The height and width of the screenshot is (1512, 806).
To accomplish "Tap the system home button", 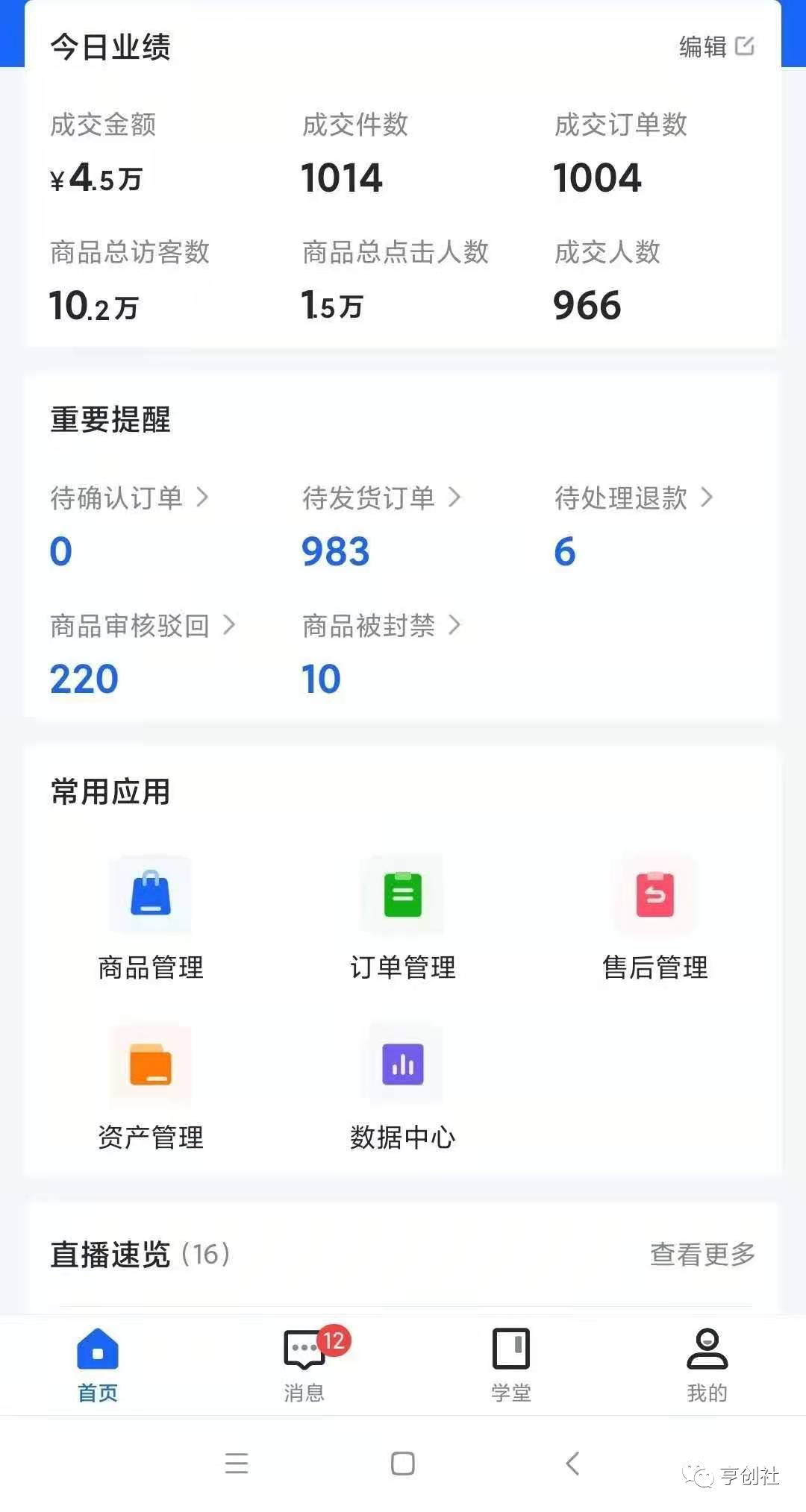I will pyautogui.click(x=403, y=1464).
